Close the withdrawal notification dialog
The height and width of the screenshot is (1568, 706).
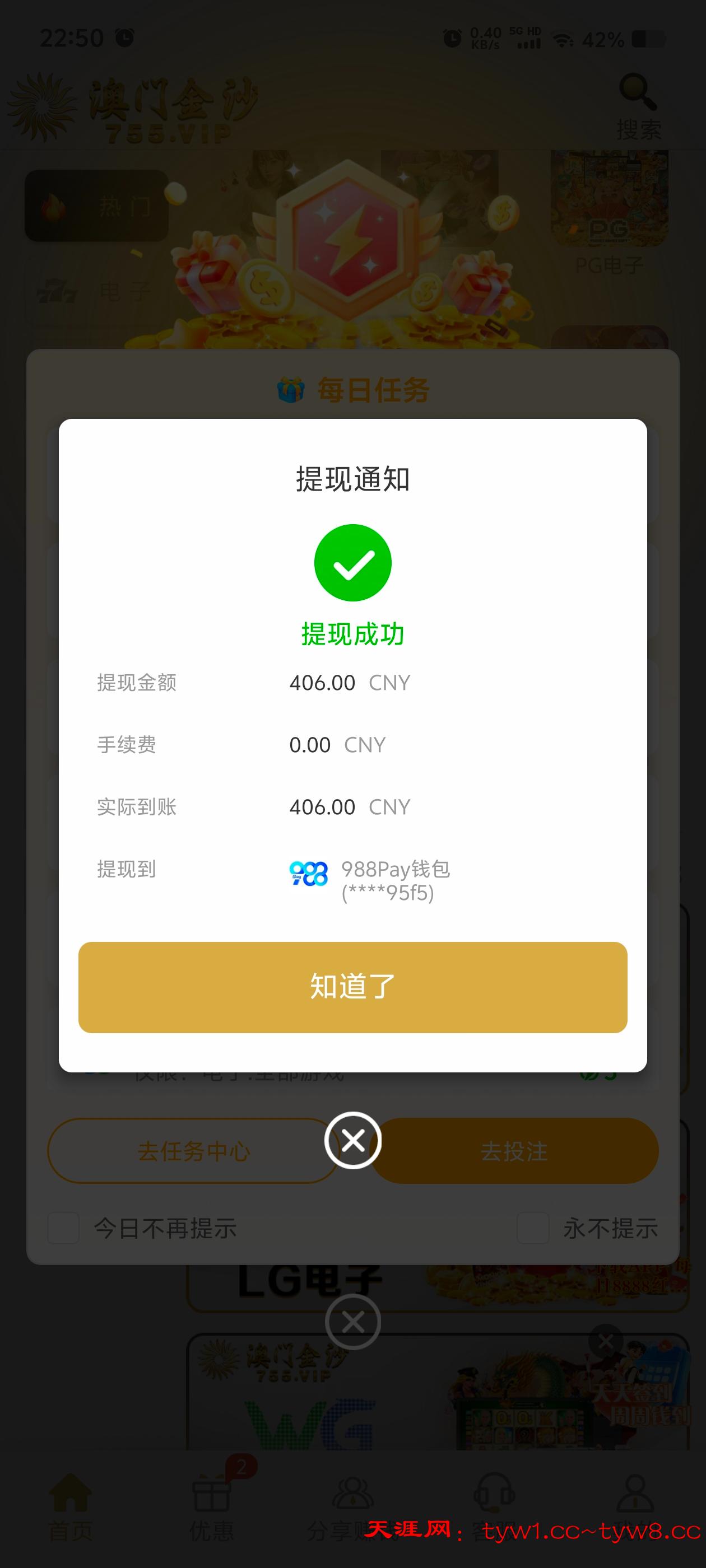pyautogui.click(x=352, y=1140)
